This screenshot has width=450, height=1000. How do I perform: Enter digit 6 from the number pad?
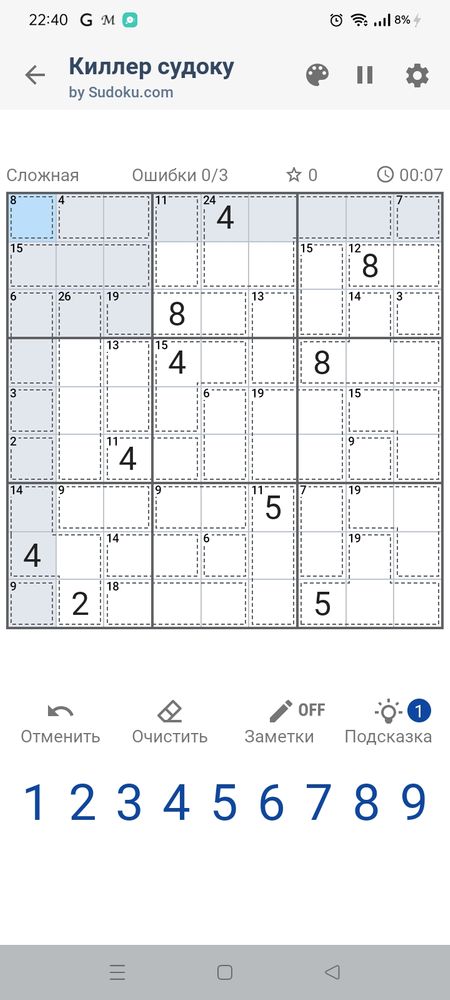[272, 802]
